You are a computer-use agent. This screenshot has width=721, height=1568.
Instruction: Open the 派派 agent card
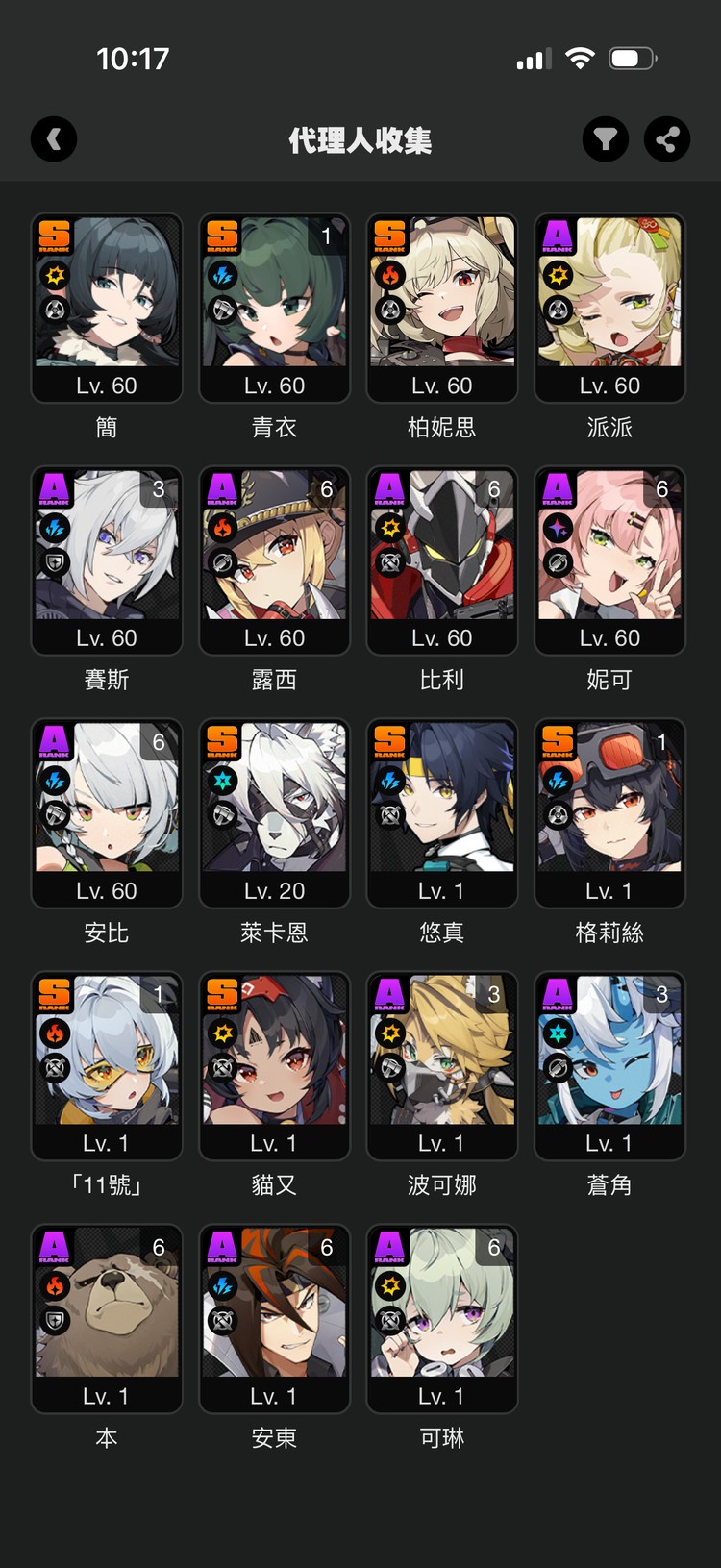pyautogui.click(x=609, y=308)
